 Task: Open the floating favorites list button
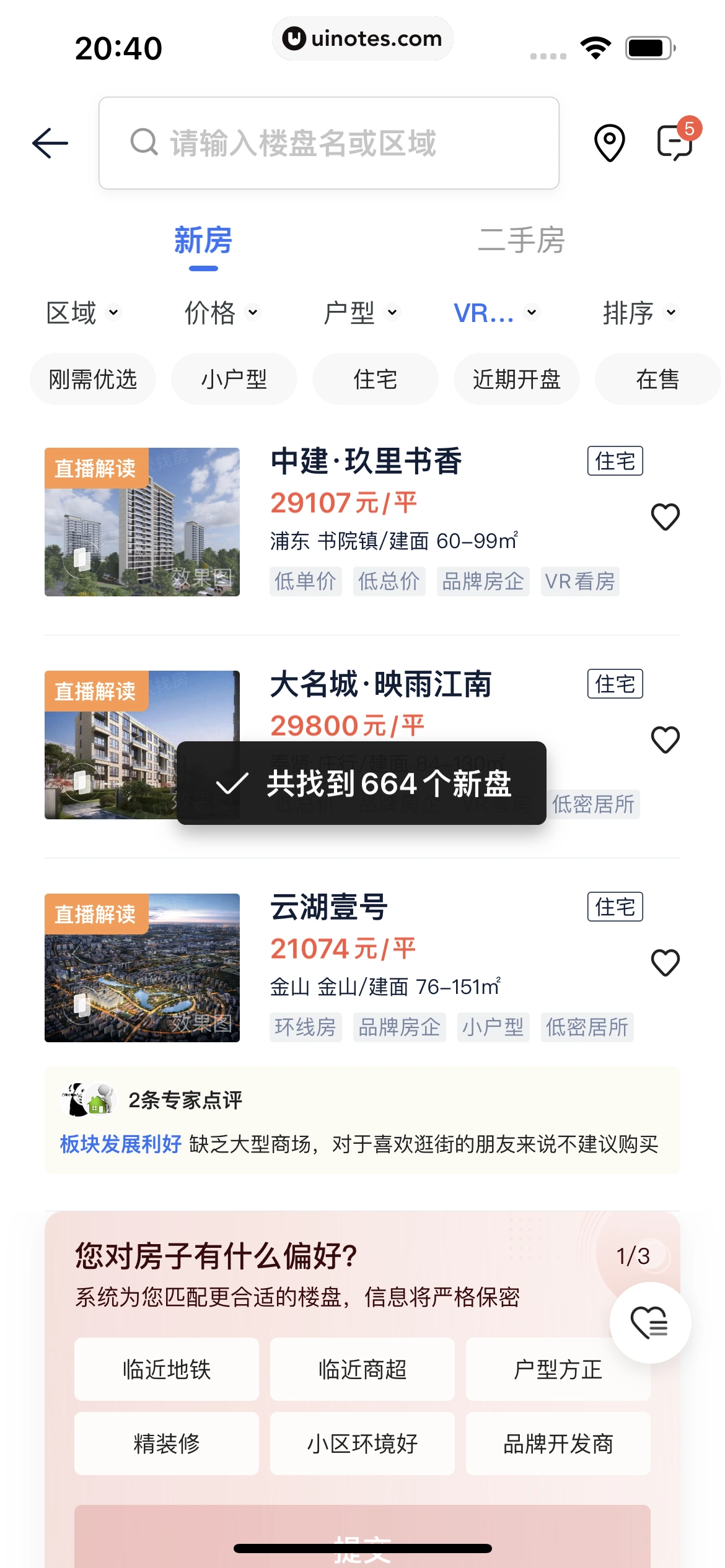[x=650, y=1323]
